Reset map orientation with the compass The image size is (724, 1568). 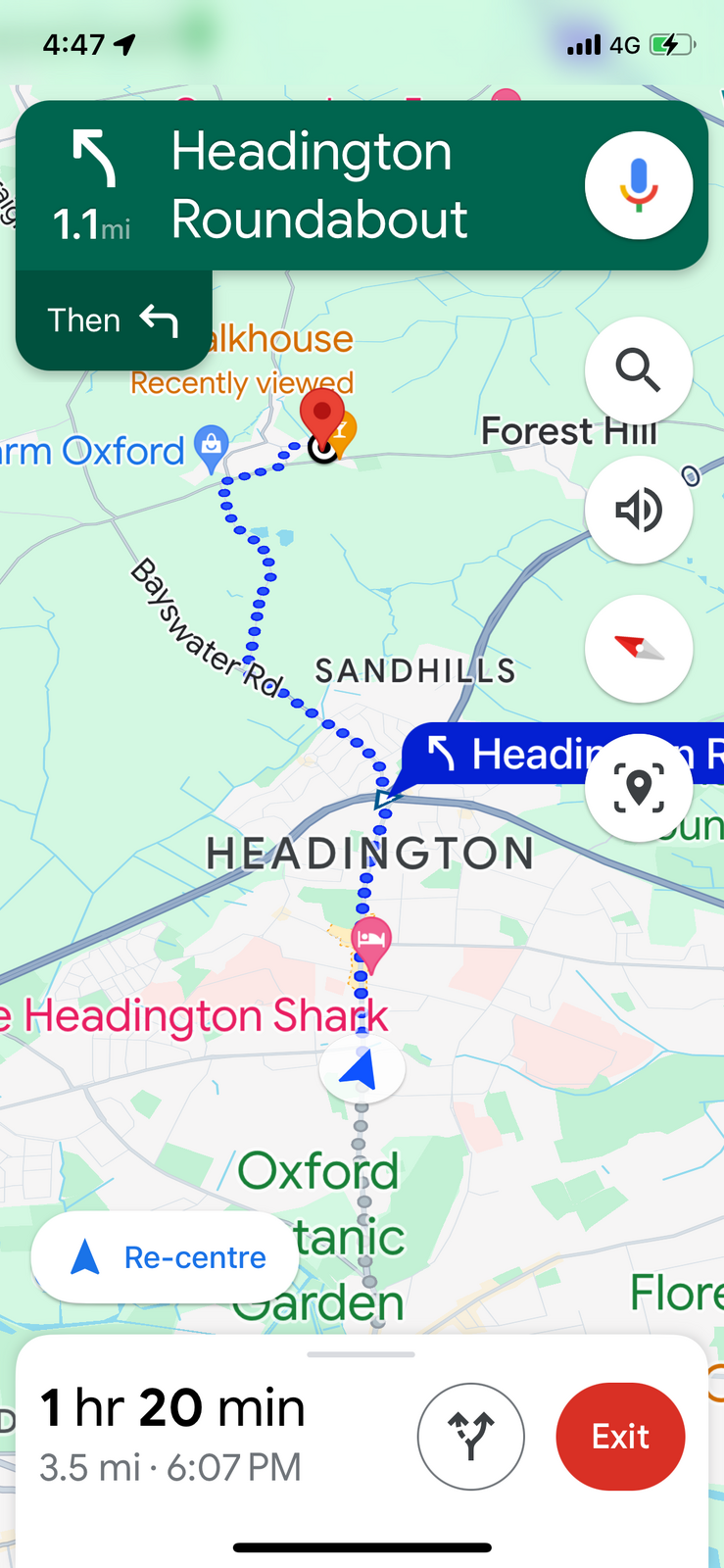(638, 649)
